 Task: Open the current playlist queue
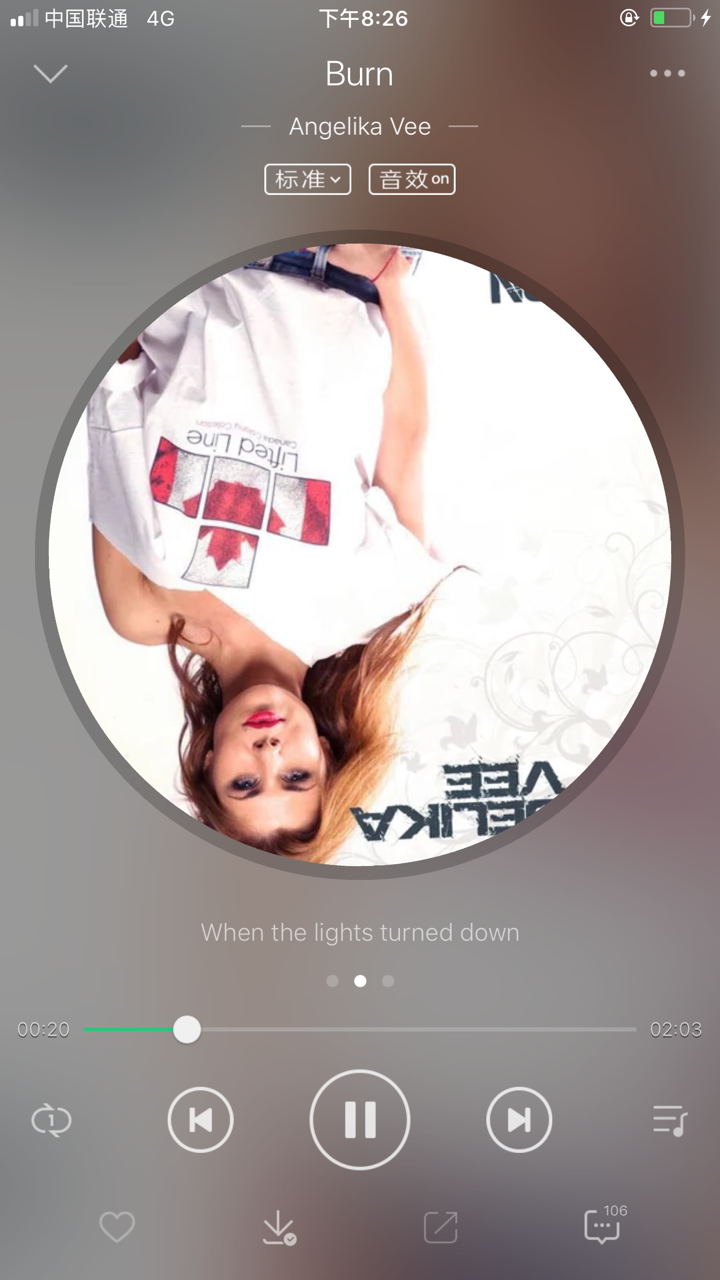[x=669, y=1119]
